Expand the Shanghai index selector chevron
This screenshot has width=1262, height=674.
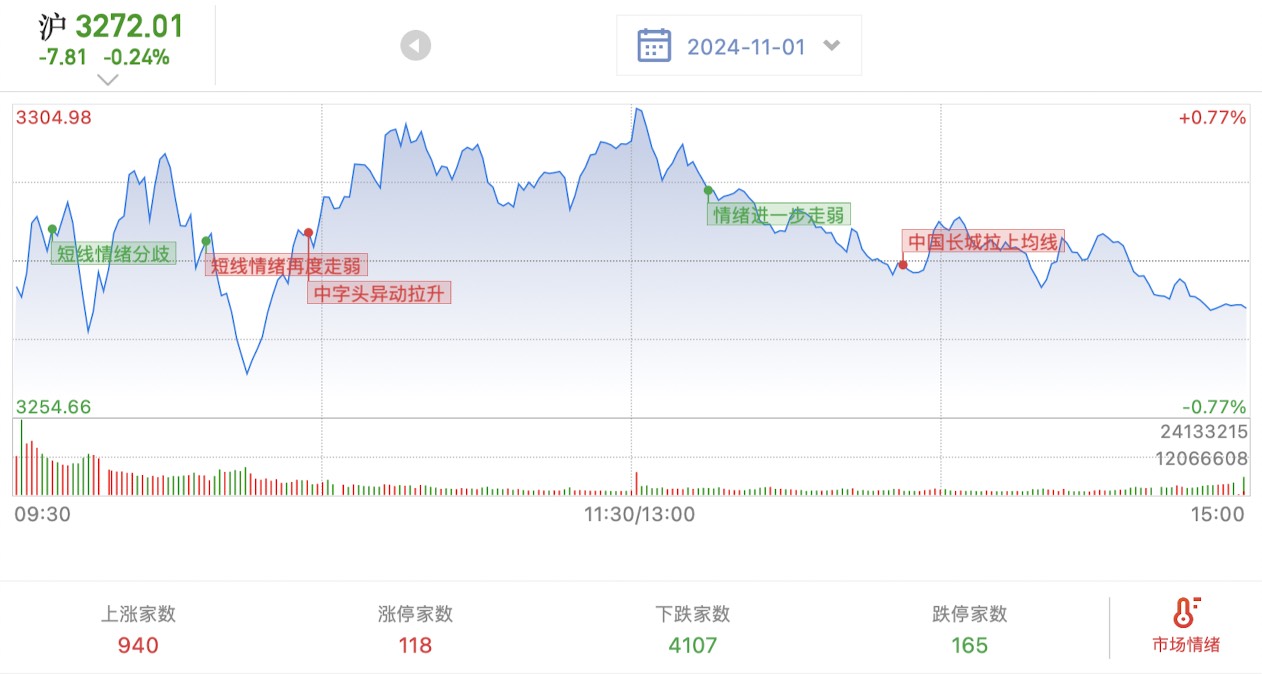click(x=108, y=80)
